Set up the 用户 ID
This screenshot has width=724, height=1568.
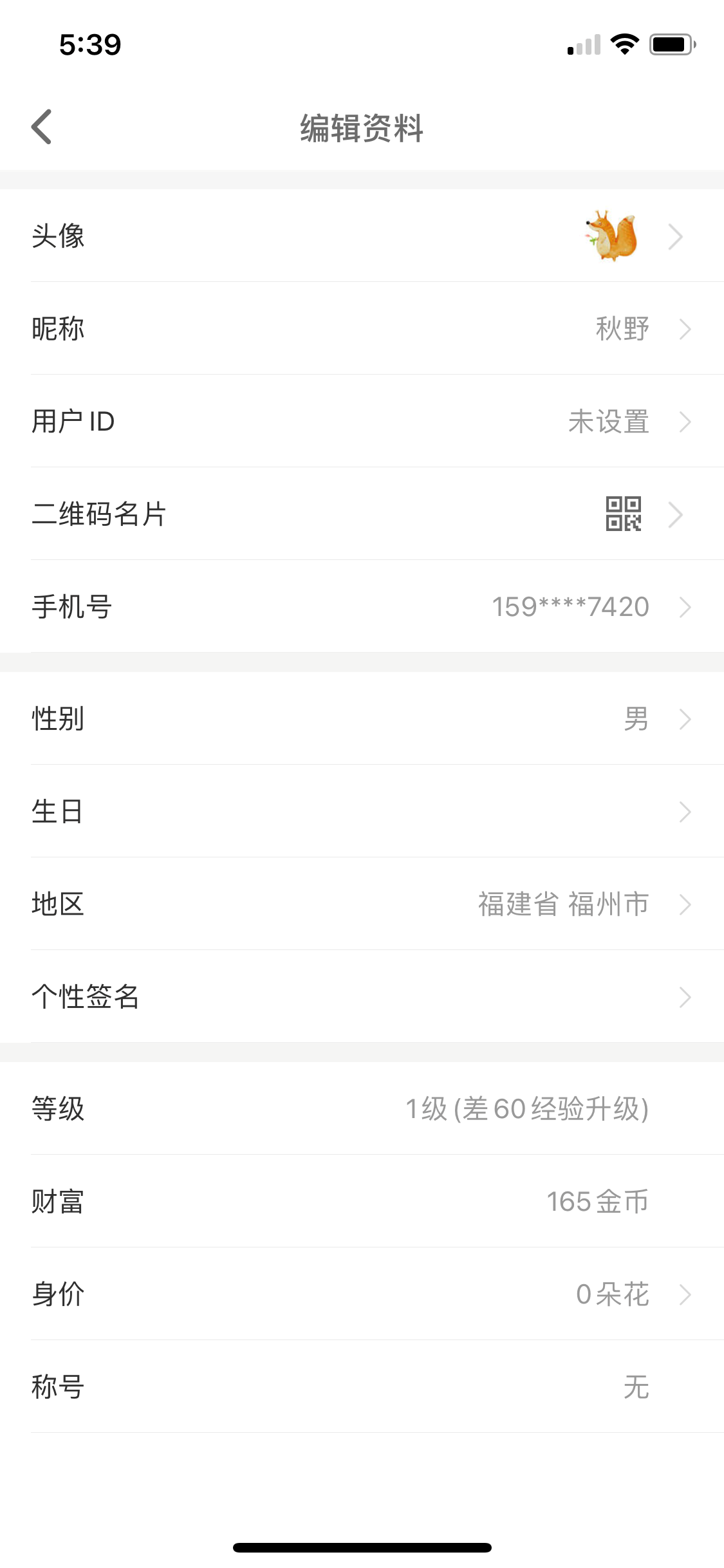coord(362,422)
